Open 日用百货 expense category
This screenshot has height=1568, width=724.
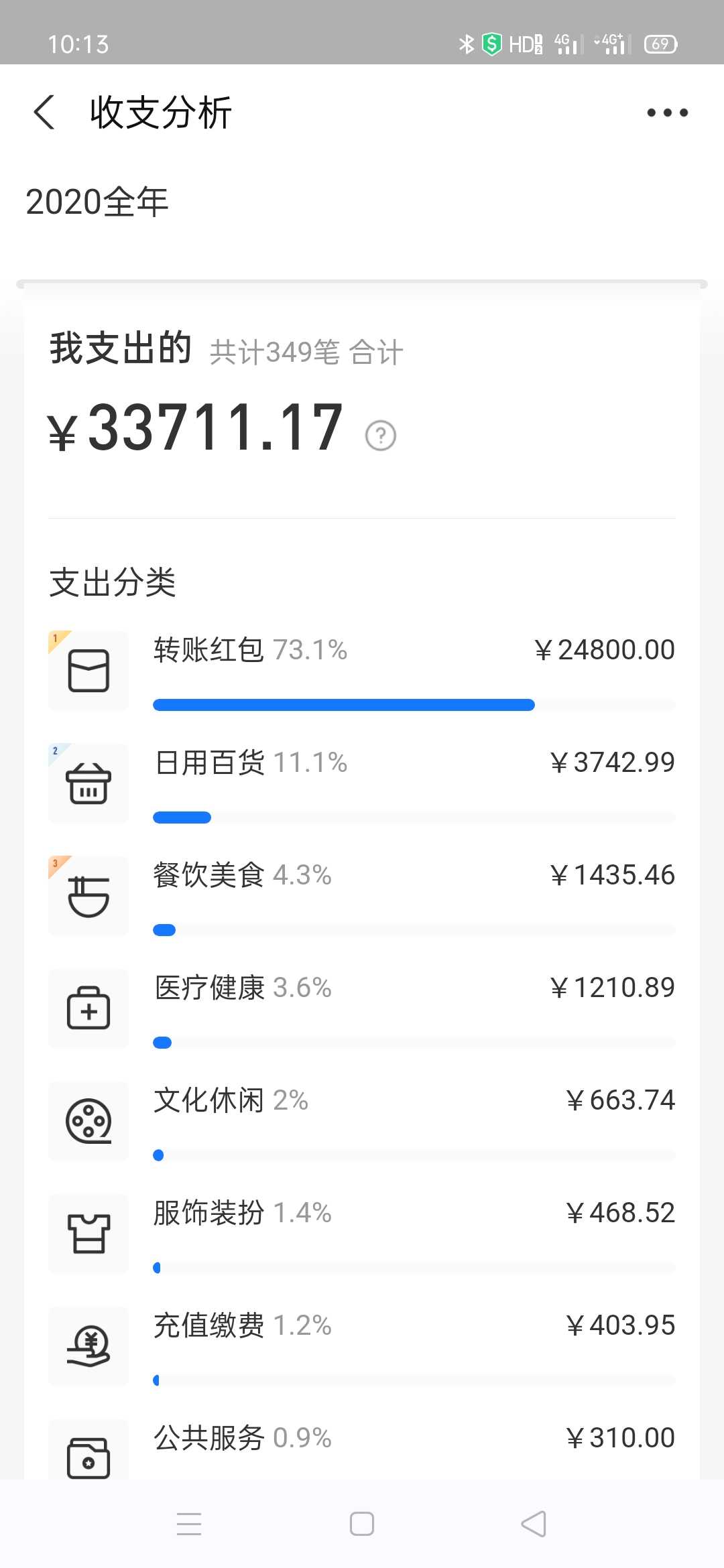pyautogui.click(x=362, y=783)
